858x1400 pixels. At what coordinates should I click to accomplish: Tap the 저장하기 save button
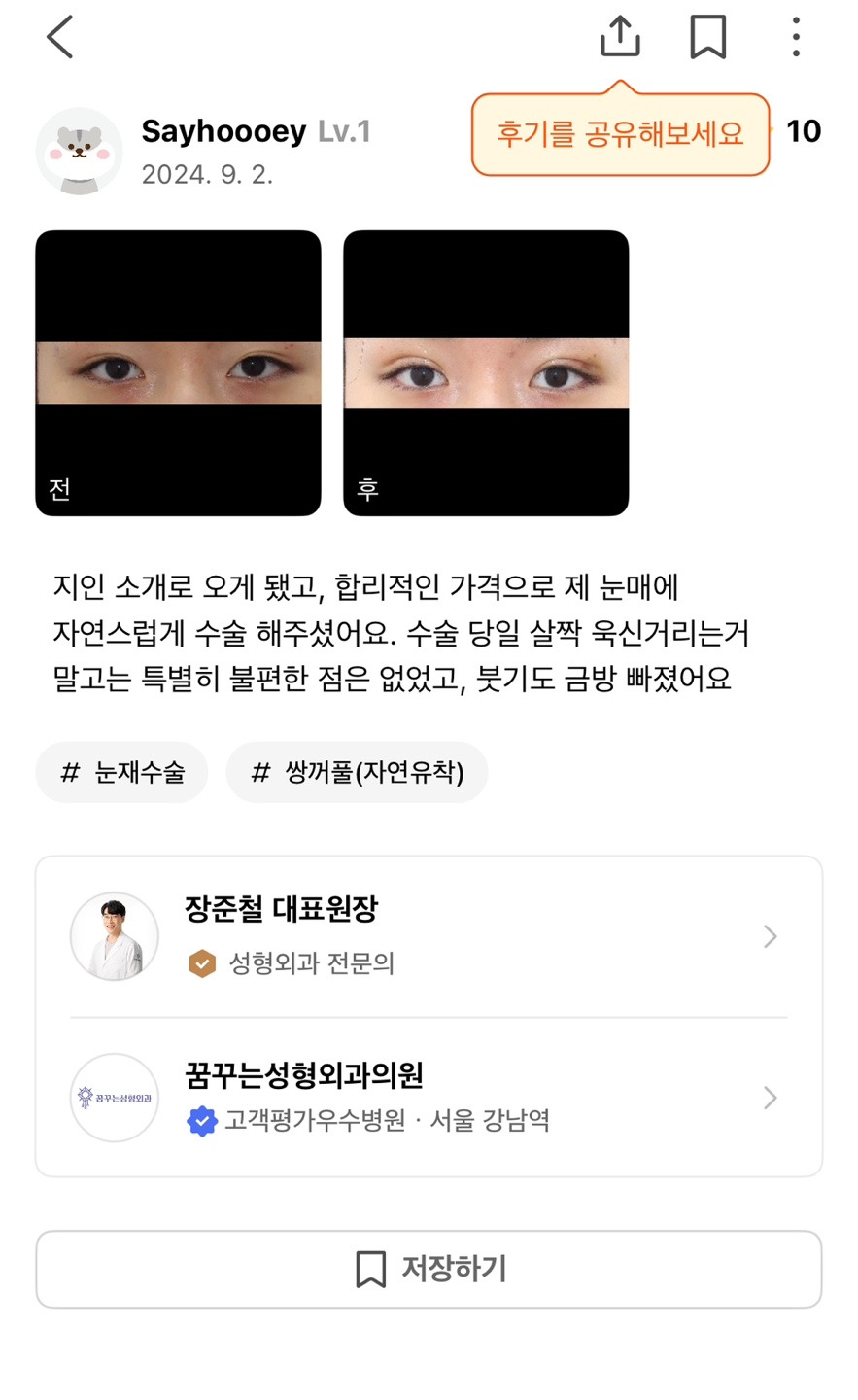tap(429, 1269)
